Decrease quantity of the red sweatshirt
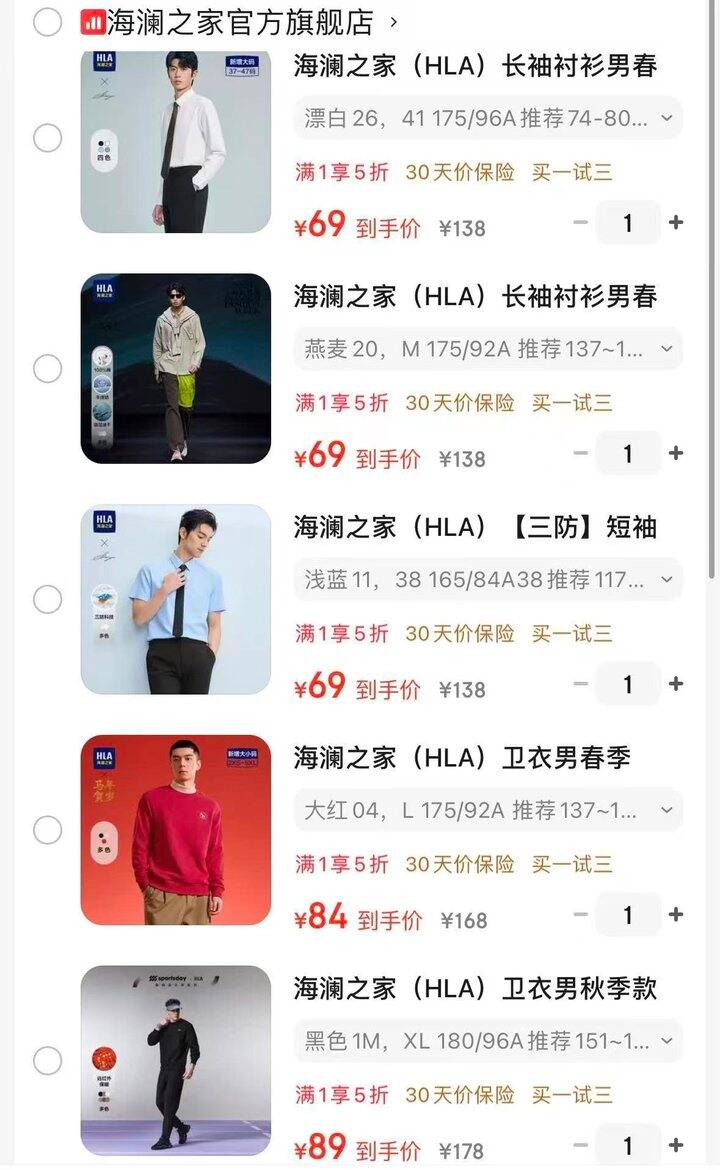 tap(580, 914)
